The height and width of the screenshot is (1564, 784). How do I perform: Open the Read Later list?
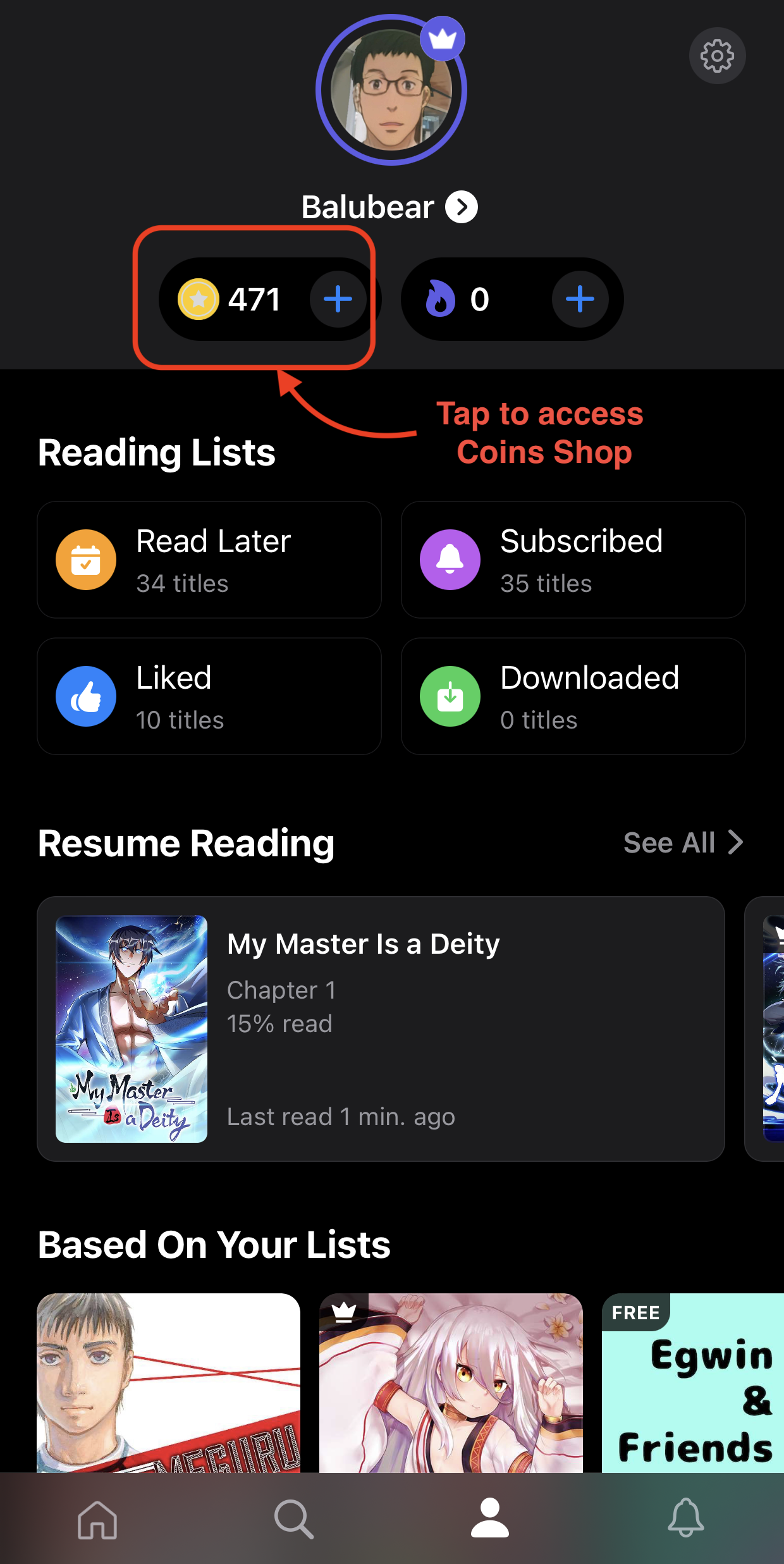pyautogui.click(x=209, y=560)
